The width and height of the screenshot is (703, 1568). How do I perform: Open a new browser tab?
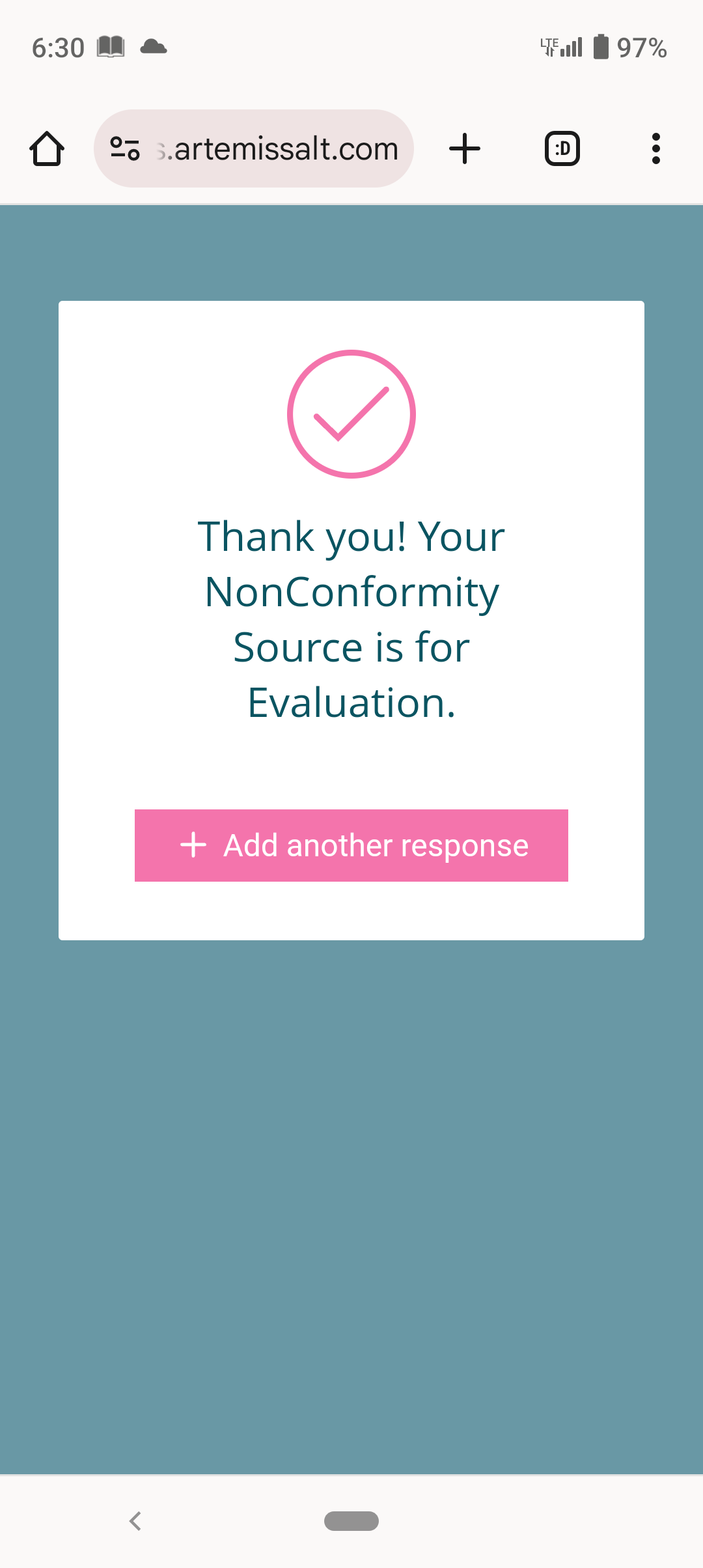(465, 149)
